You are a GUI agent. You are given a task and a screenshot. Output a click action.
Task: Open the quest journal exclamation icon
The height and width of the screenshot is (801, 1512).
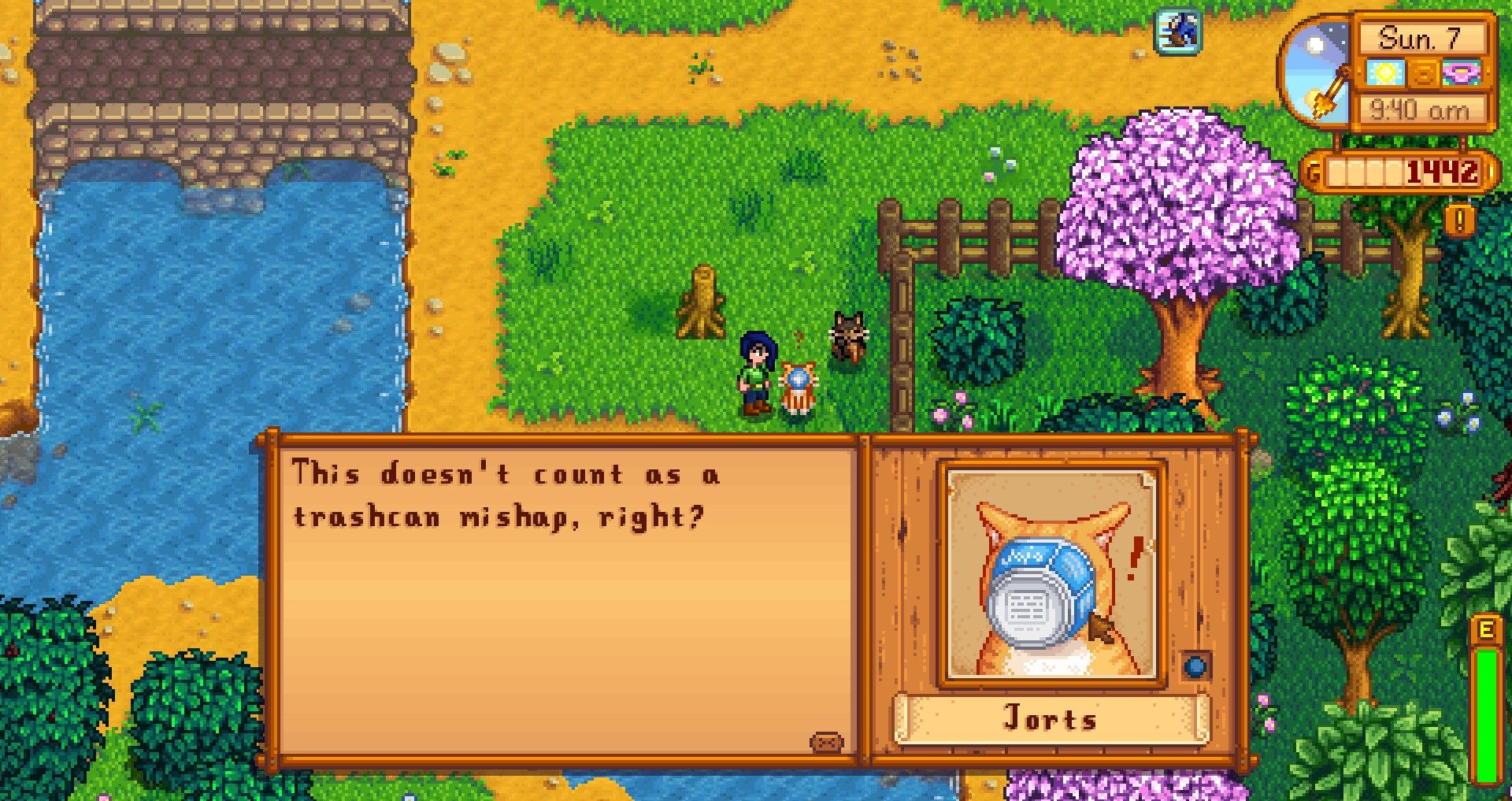pyautogui.click(x=1459, y=221)
